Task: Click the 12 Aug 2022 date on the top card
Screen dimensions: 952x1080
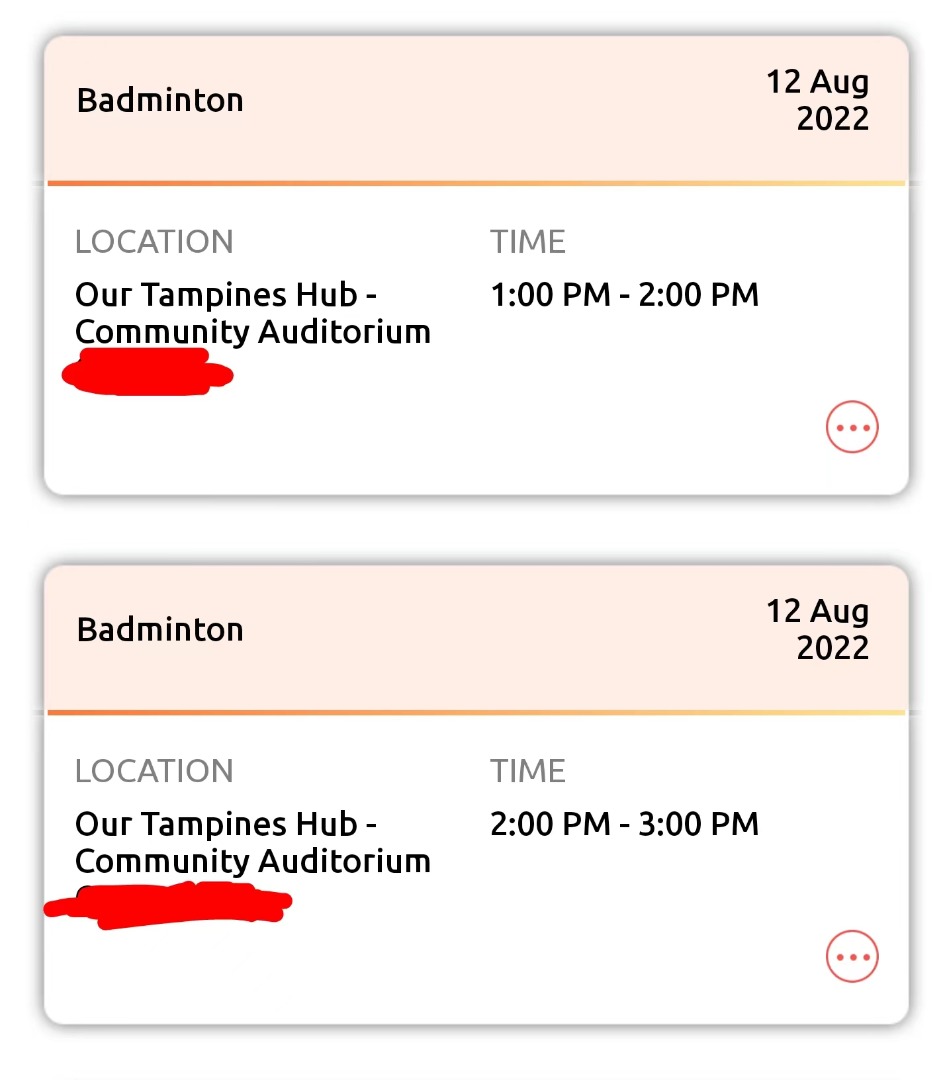Action: [x=817, y=100]
